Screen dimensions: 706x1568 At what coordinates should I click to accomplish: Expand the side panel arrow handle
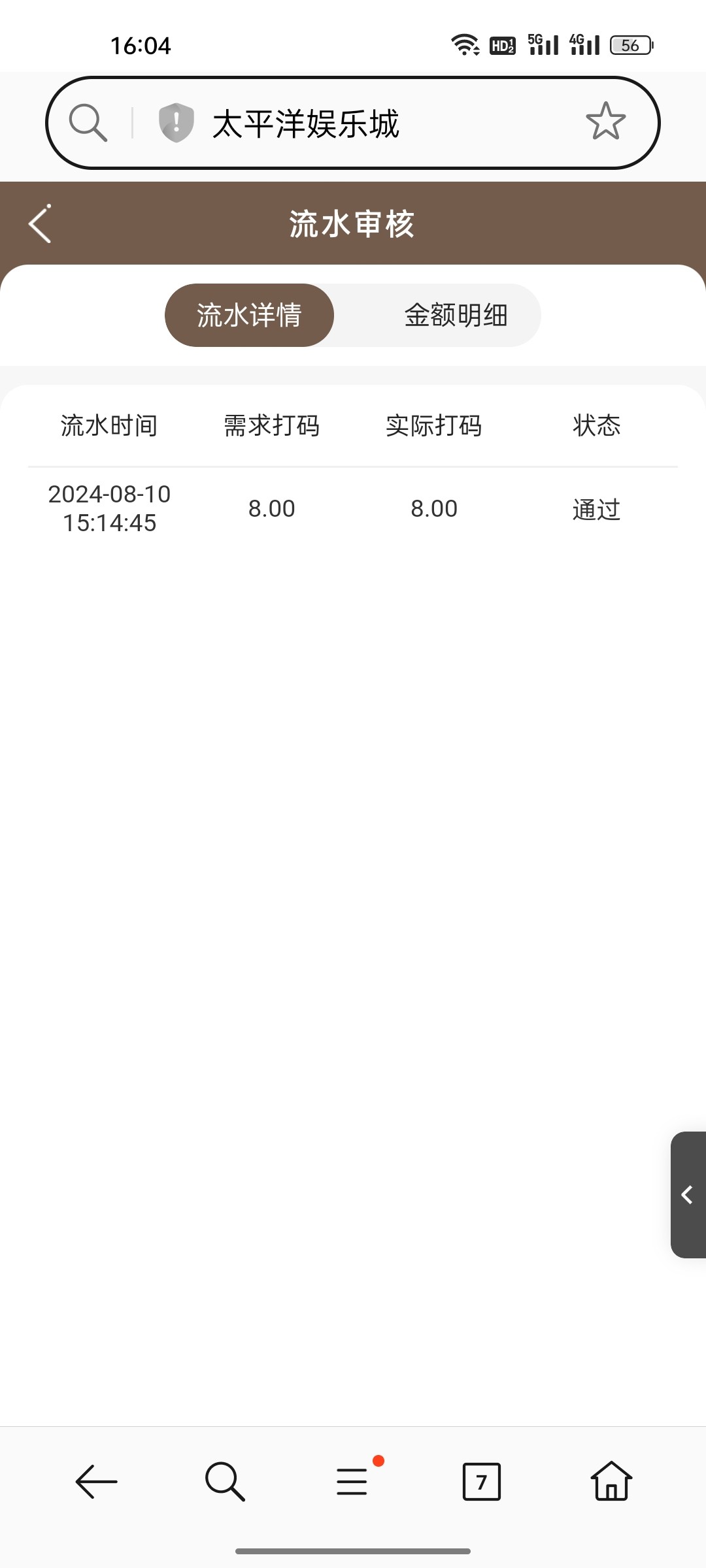[688, 1195]
